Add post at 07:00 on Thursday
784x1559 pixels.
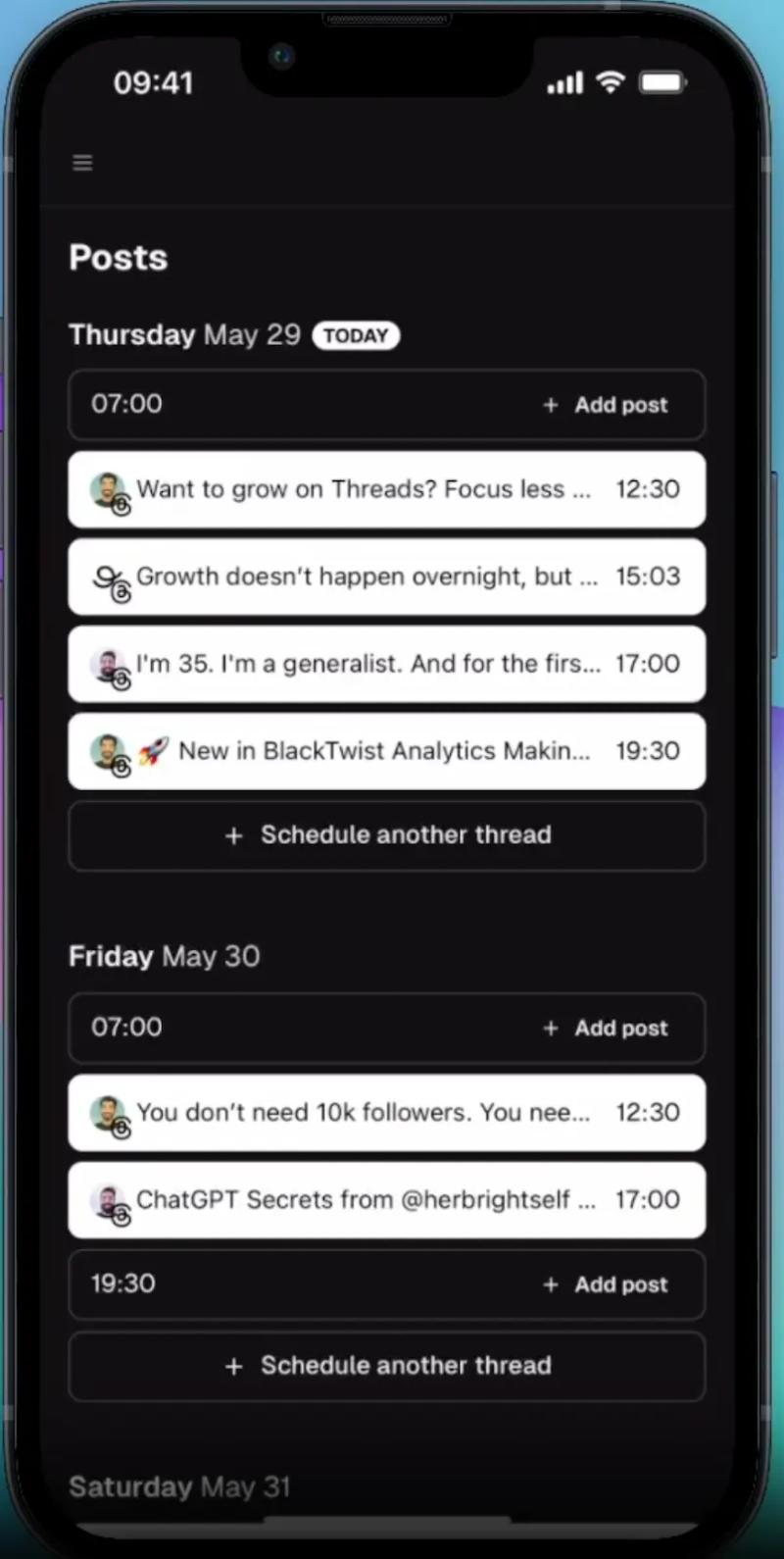click(x=606, y=405)
